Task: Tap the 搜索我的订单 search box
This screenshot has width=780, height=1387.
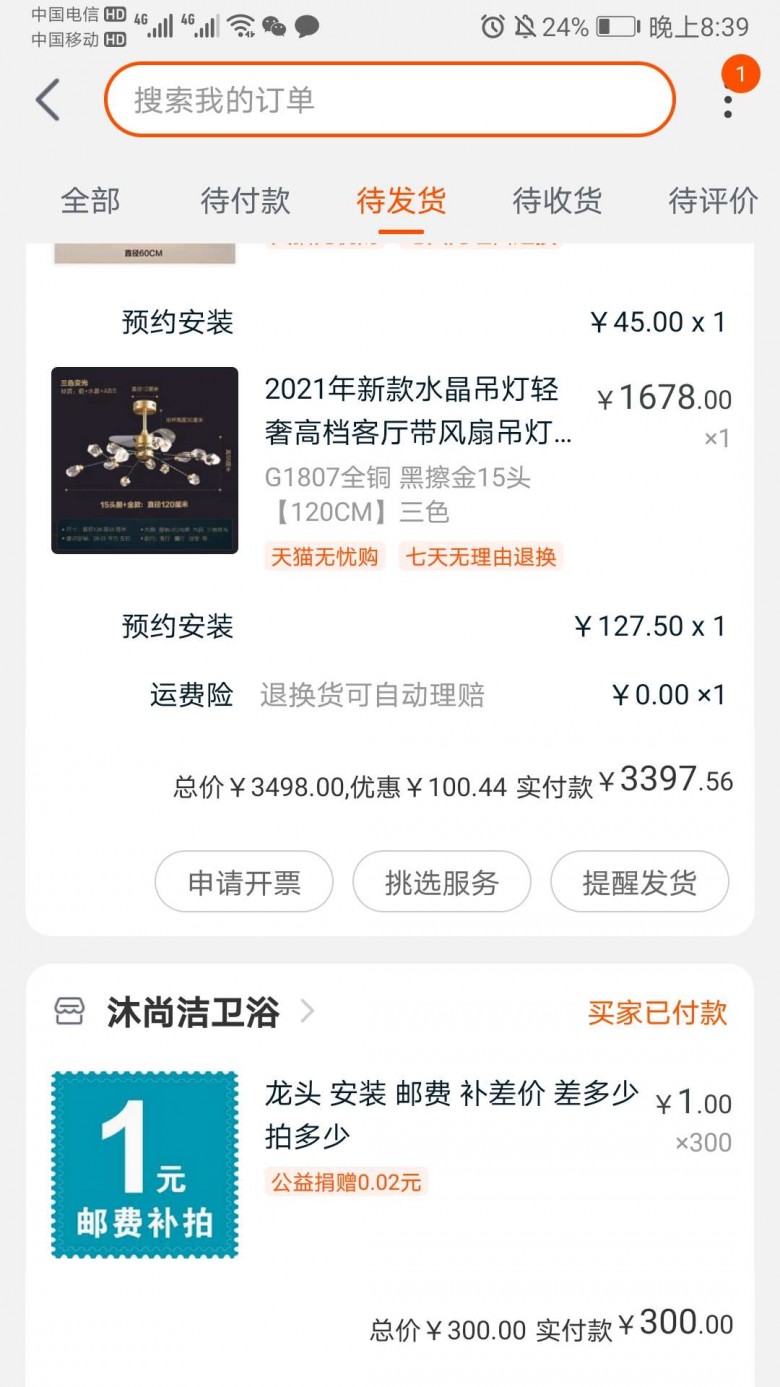Action: tap(389, 100)
